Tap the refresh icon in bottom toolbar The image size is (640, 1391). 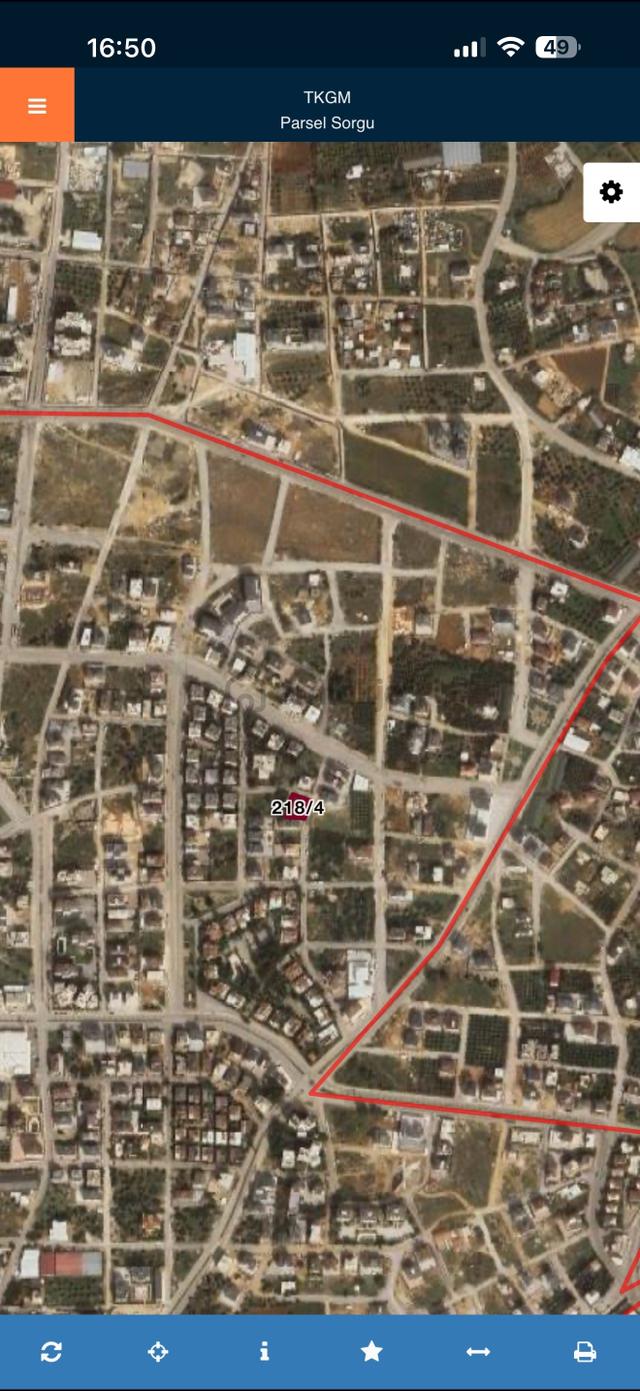coord(51,1351)
